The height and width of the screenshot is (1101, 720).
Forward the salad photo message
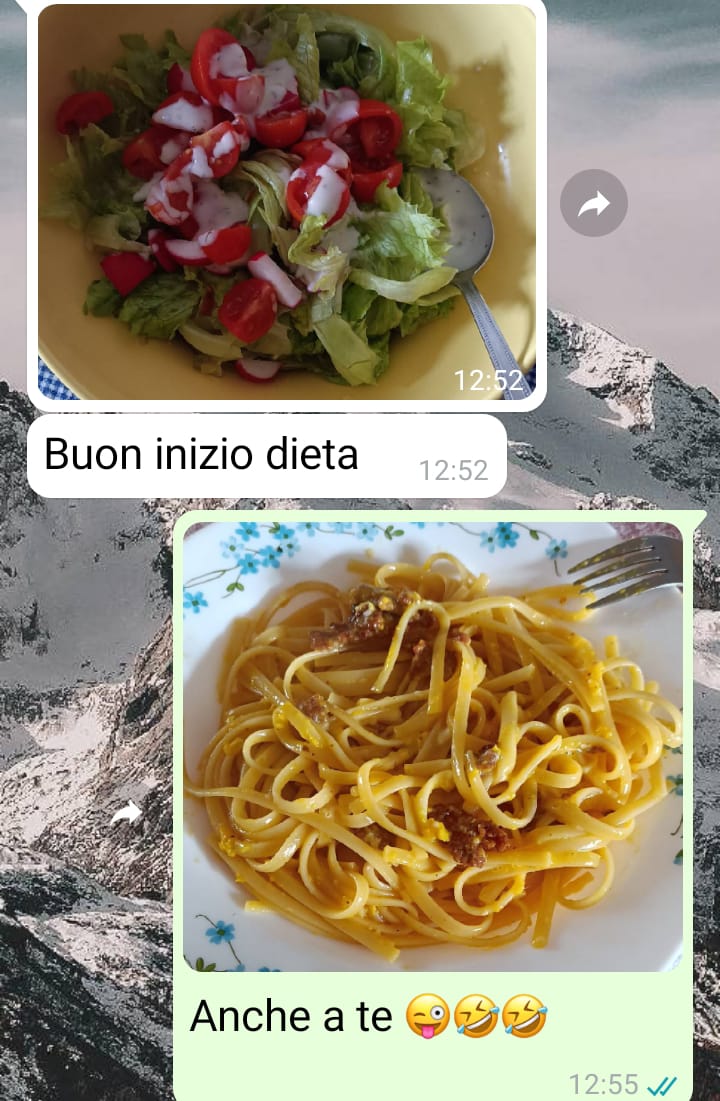click(594, 204)
